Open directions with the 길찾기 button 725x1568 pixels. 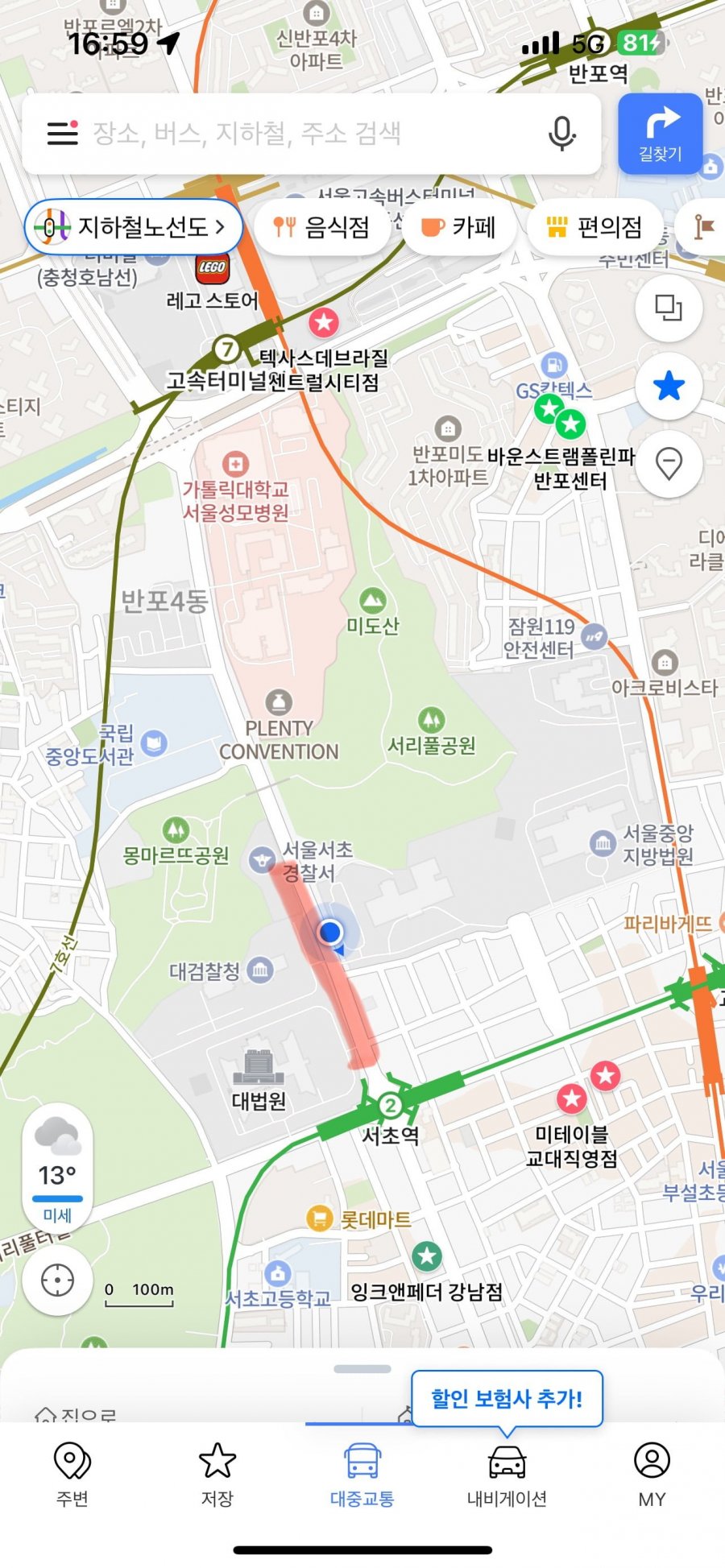point(660,134)
